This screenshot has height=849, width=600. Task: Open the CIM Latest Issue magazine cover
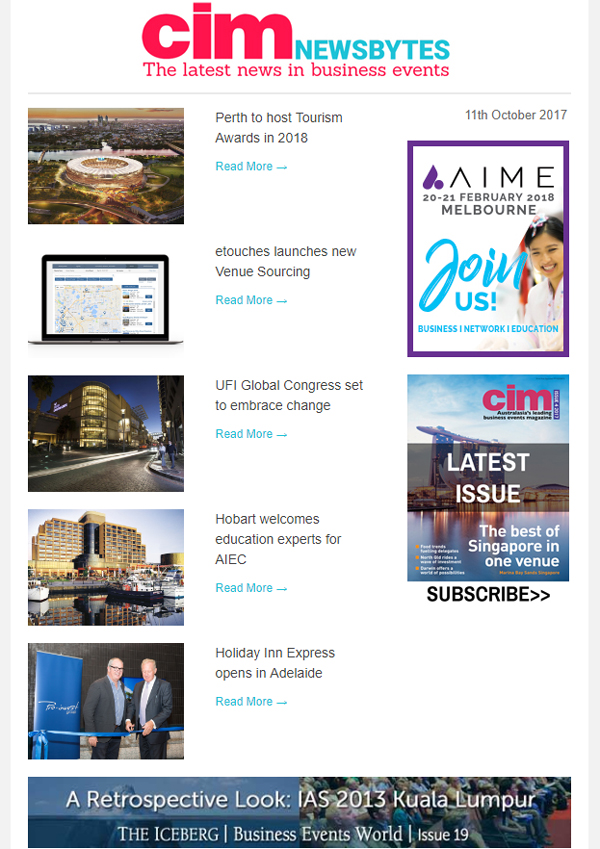click(x=488, y=477)
